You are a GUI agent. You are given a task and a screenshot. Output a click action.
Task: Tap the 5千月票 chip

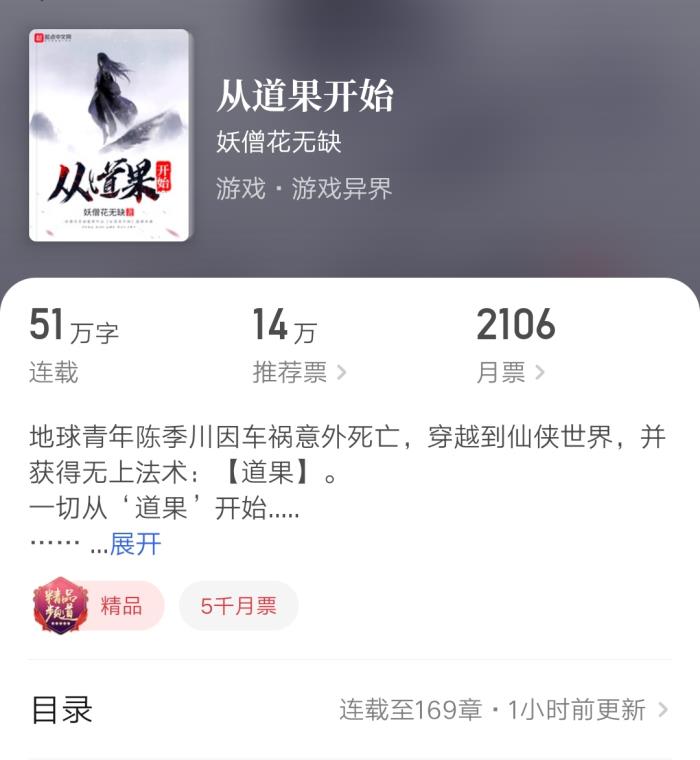(x=238, y=605)
